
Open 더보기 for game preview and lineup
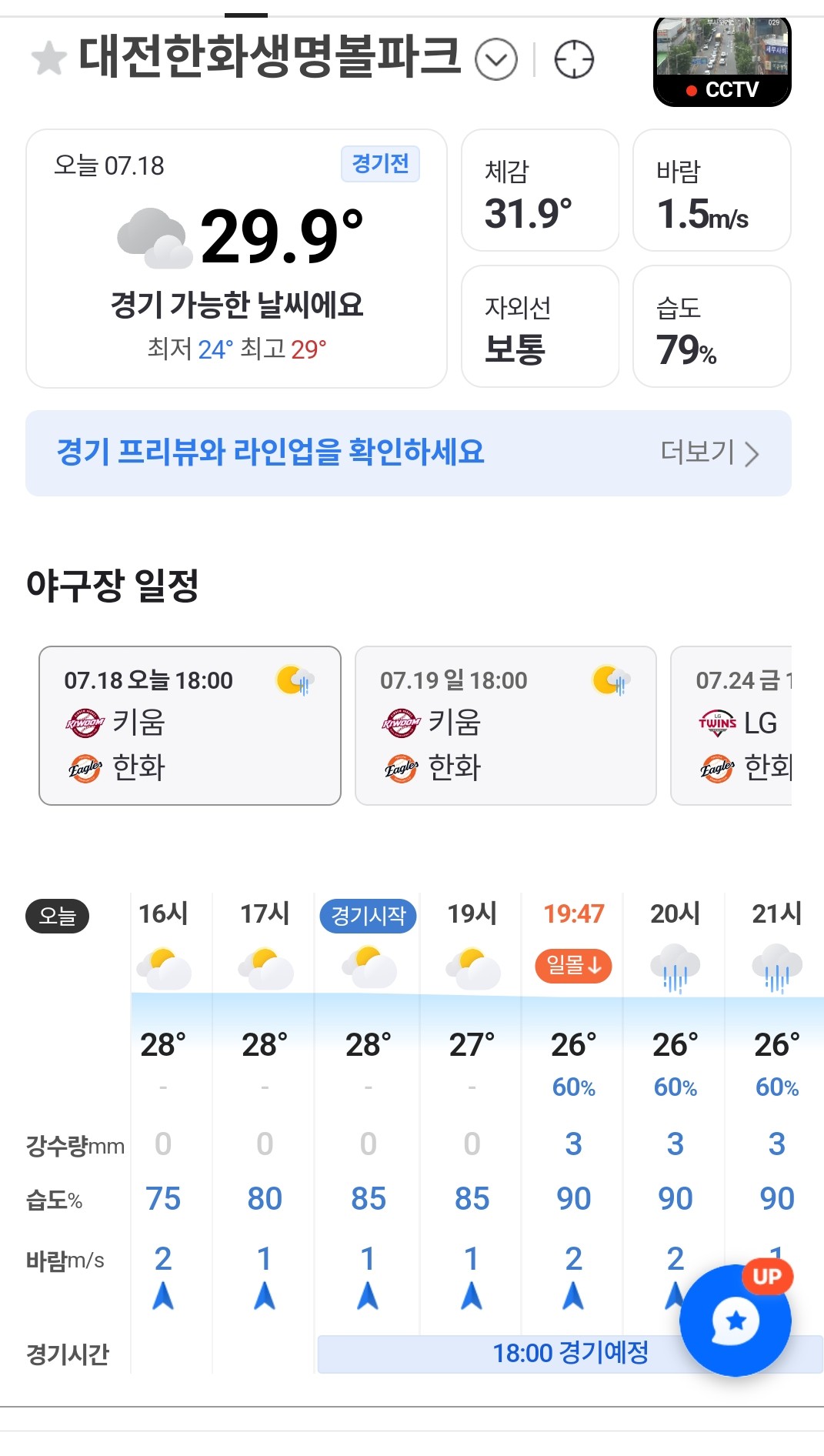pos(709,453)
